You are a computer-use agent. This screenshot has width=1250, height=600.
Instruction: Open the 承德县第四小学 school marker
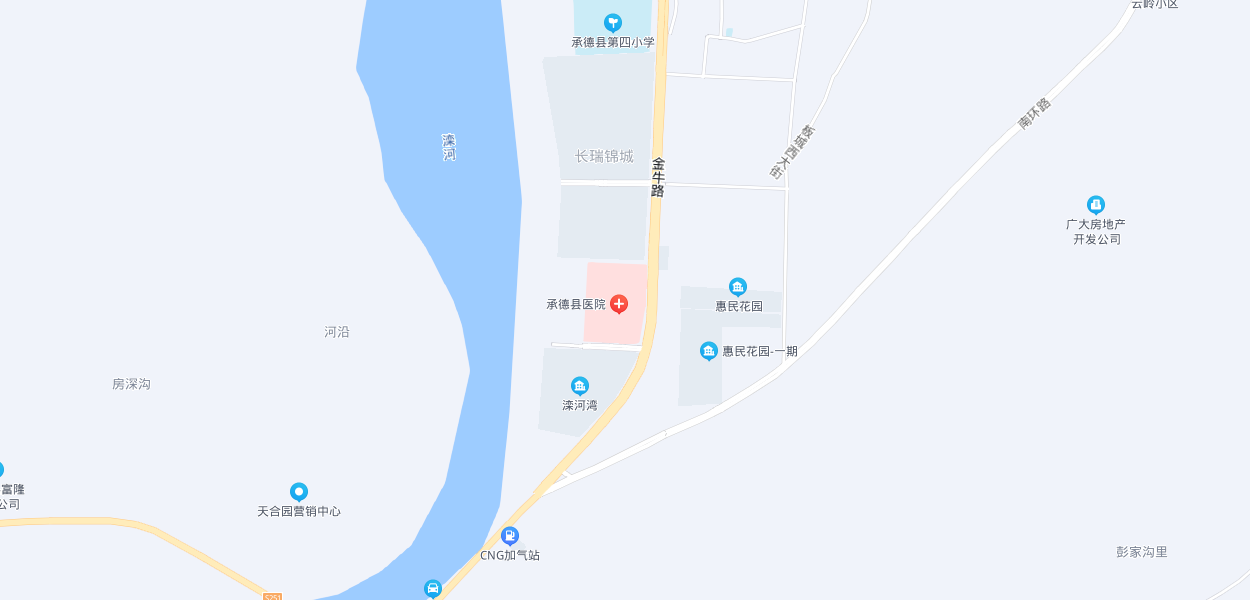(613, 22)
